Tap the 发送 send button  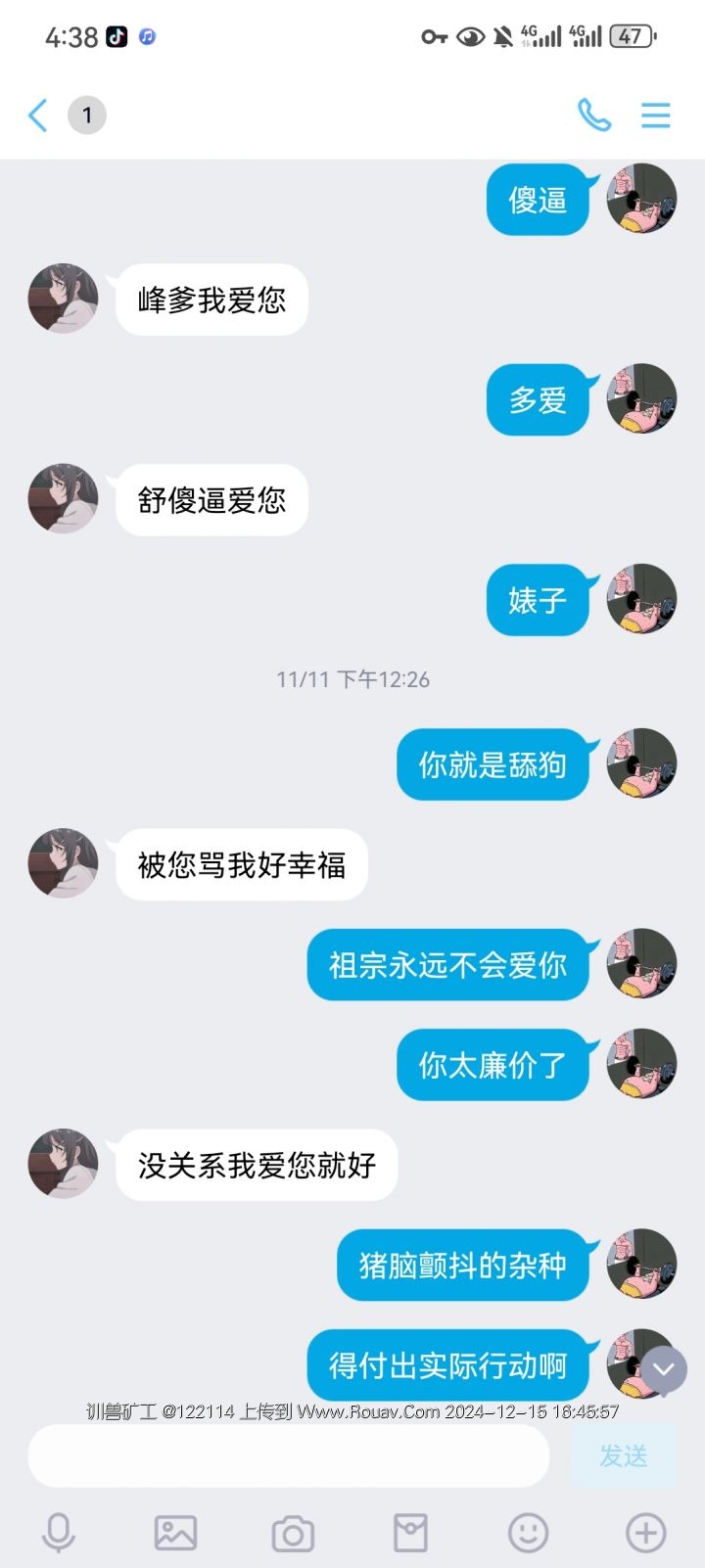click(624, 1455)
